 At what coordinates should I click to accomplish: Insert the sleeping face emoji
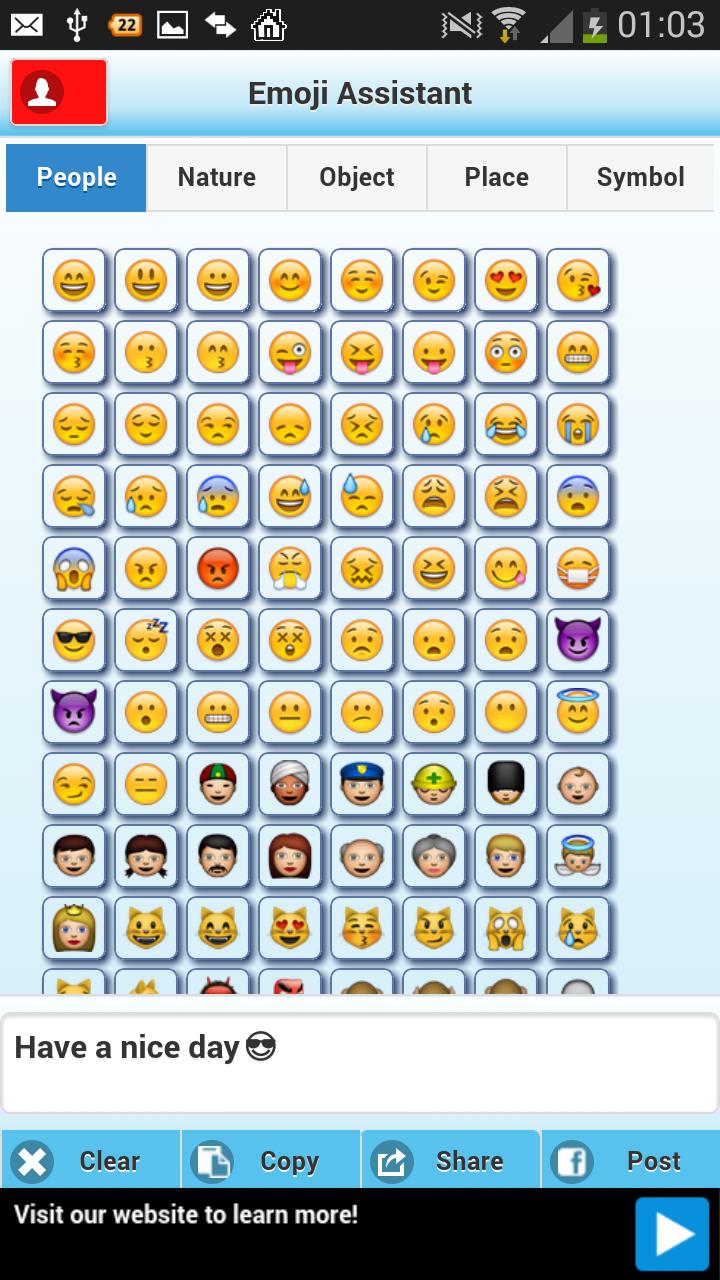(146, 641)
